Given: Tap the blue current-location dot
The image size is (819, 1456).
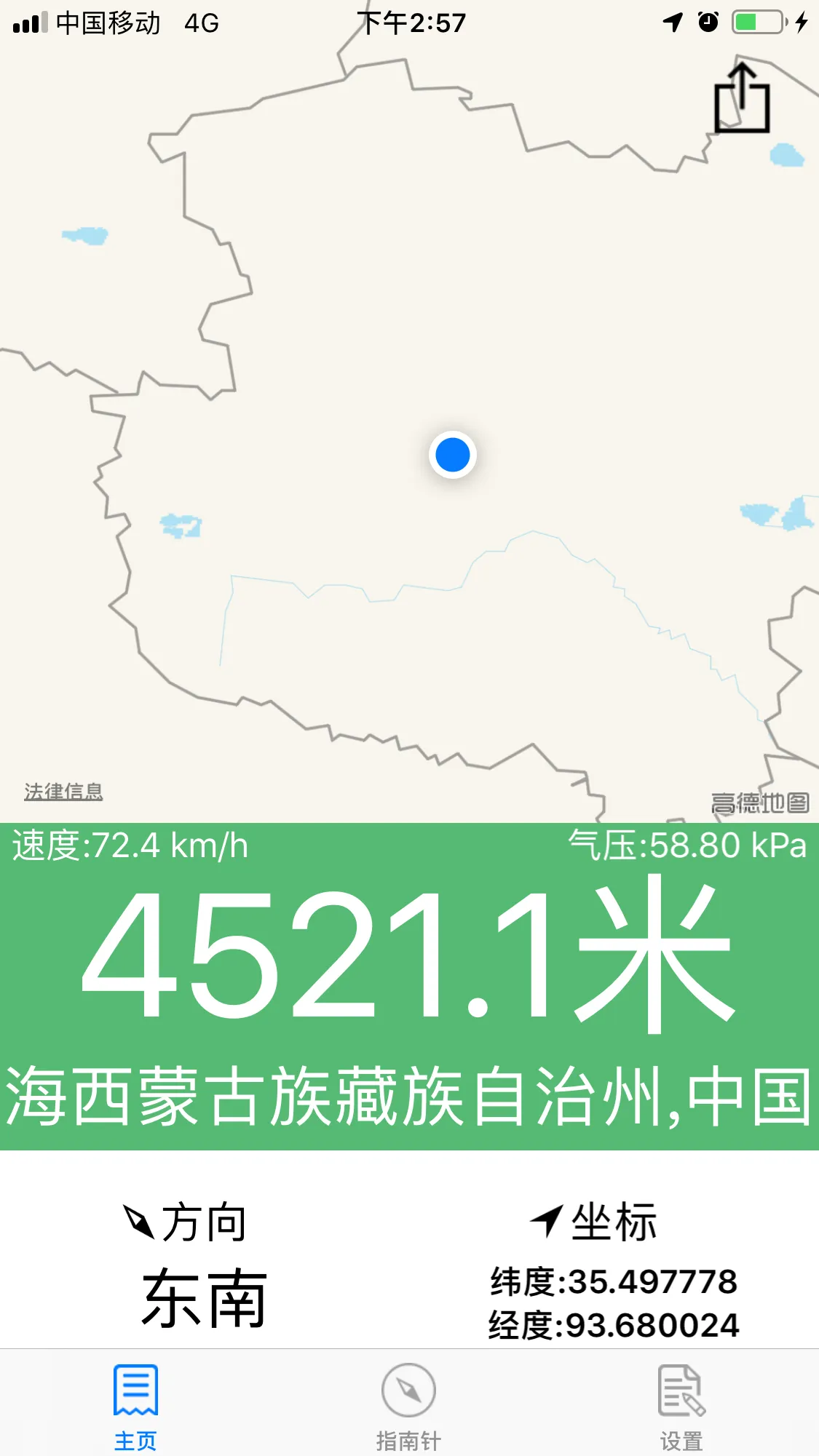Looking at the screenshot, I should pos(452,455).
